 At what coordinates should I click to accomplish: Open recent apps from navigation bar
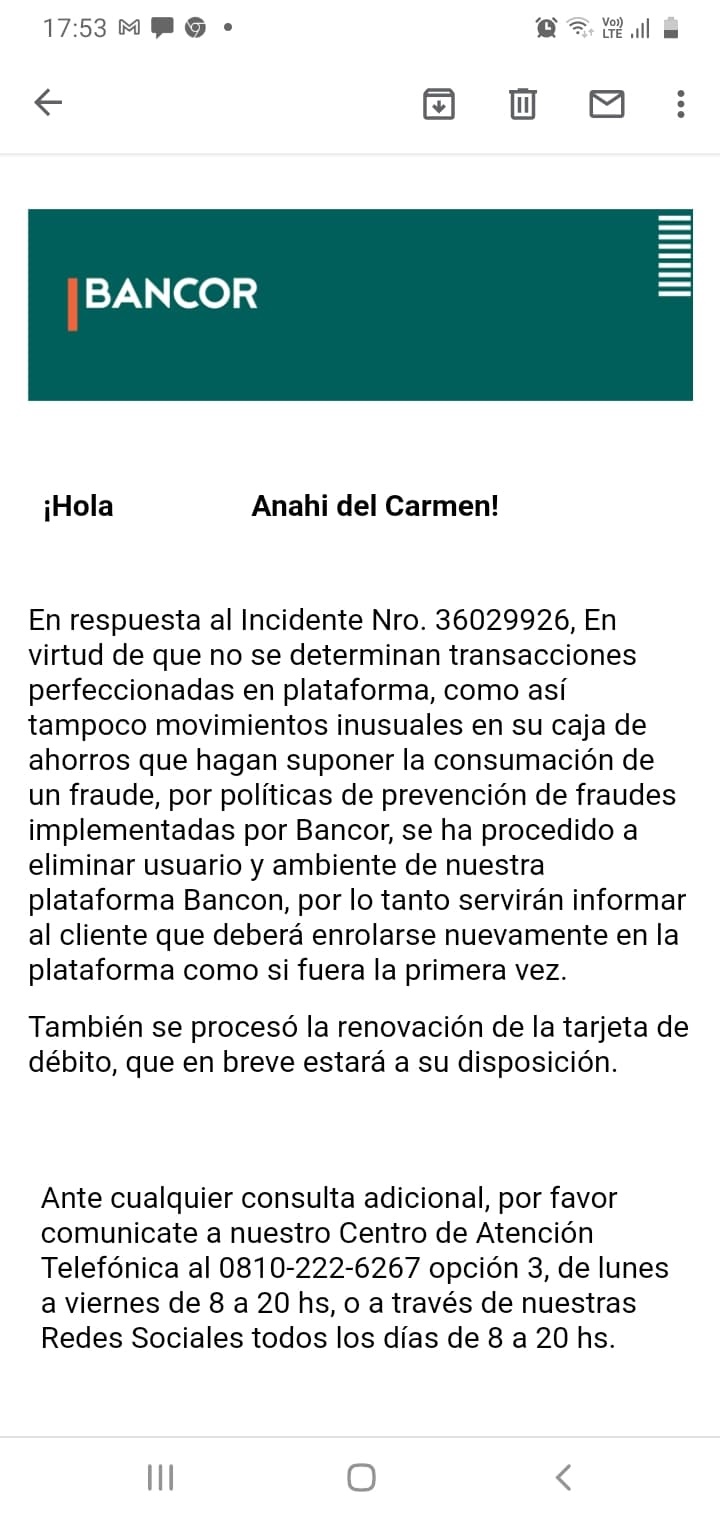tap(160, 1477)
